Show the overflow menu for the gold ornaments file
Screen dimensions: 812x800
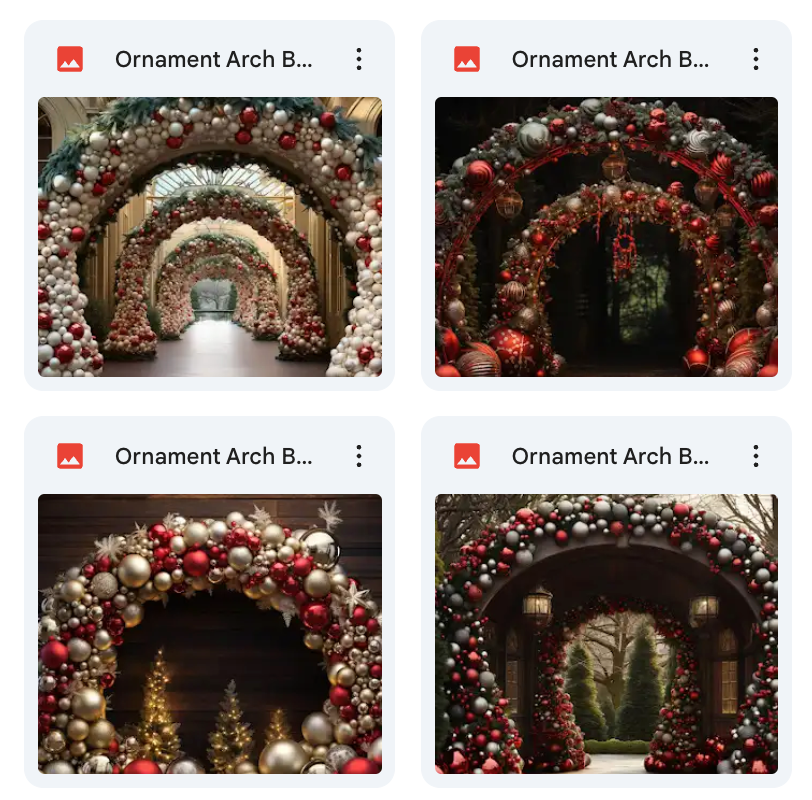(x=359, y=456)
